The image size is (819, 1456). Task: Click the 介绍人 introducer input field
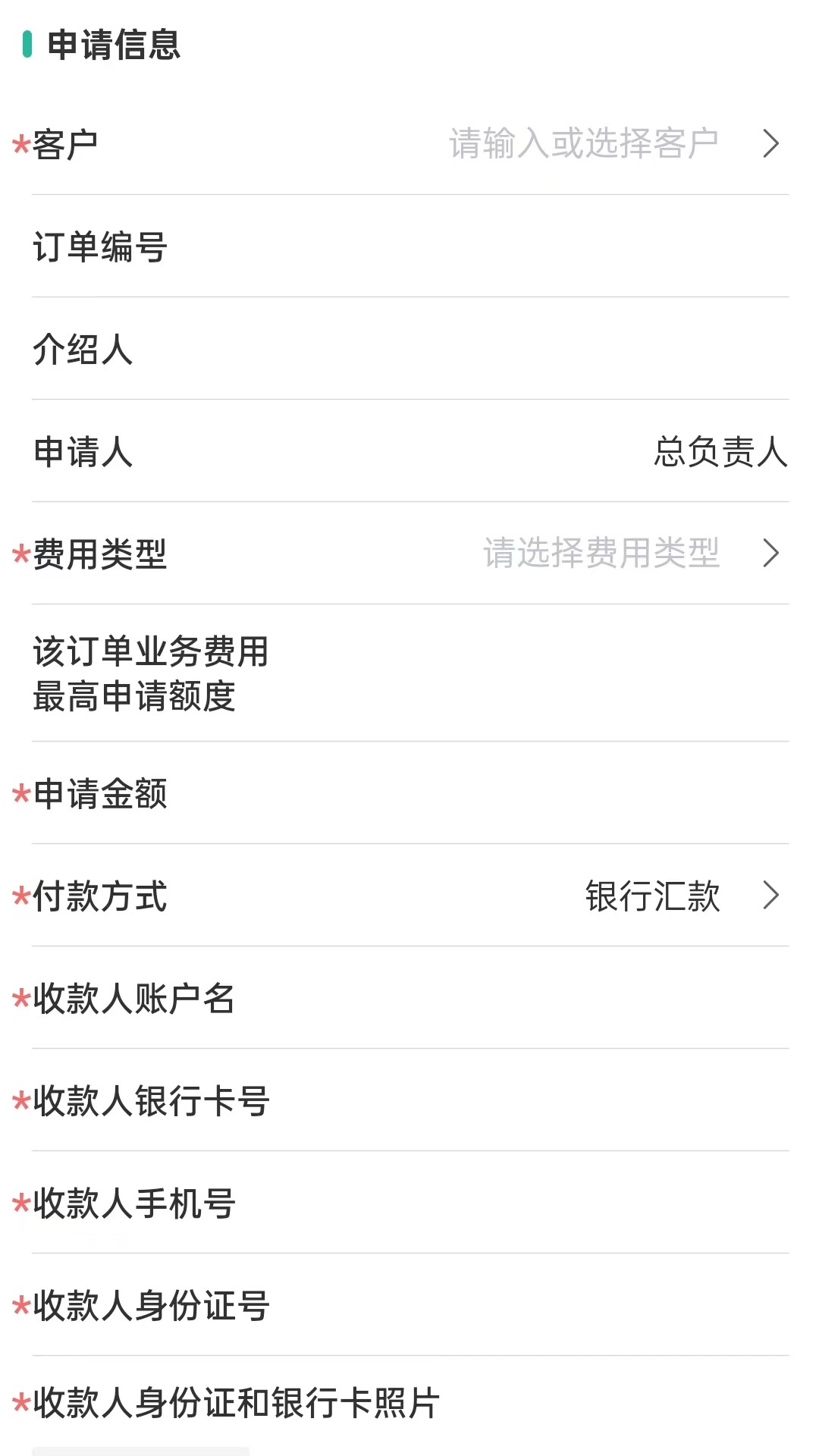409,350
